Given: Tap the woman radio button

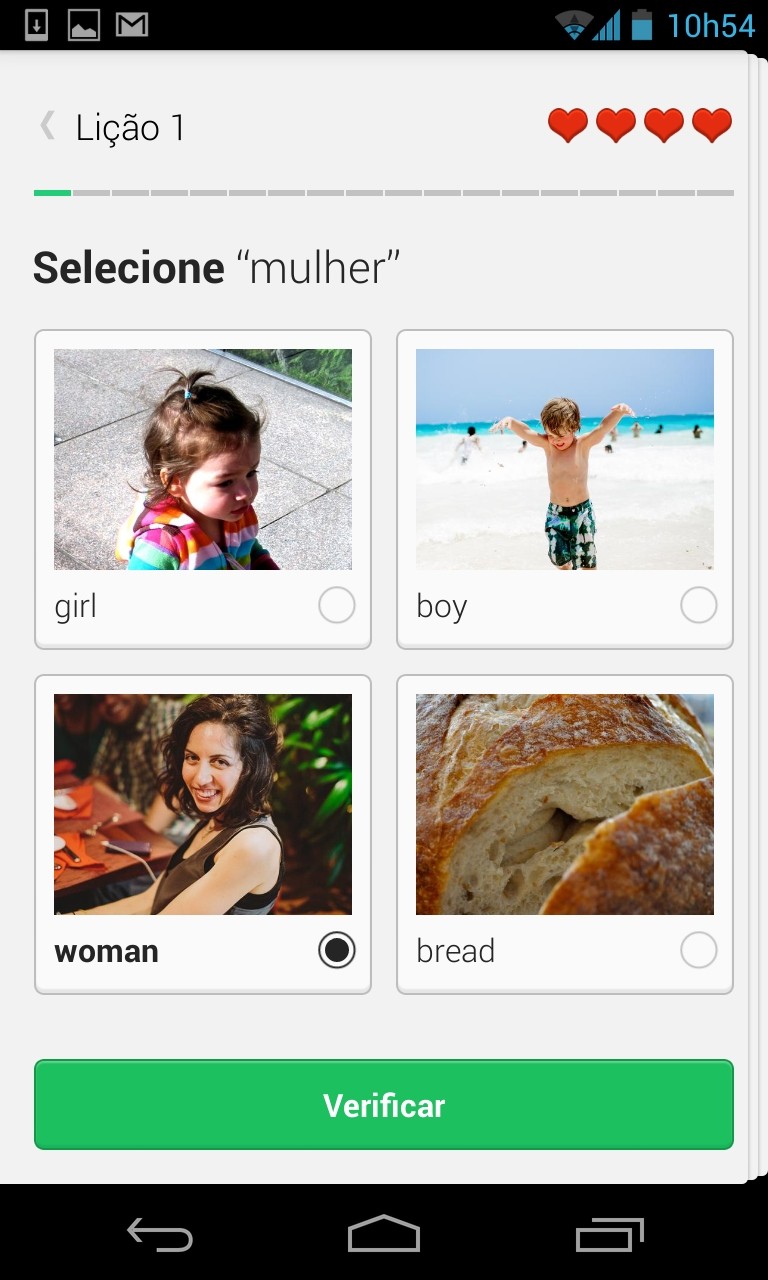Looking at the screenshot, I should click(336, 950).
